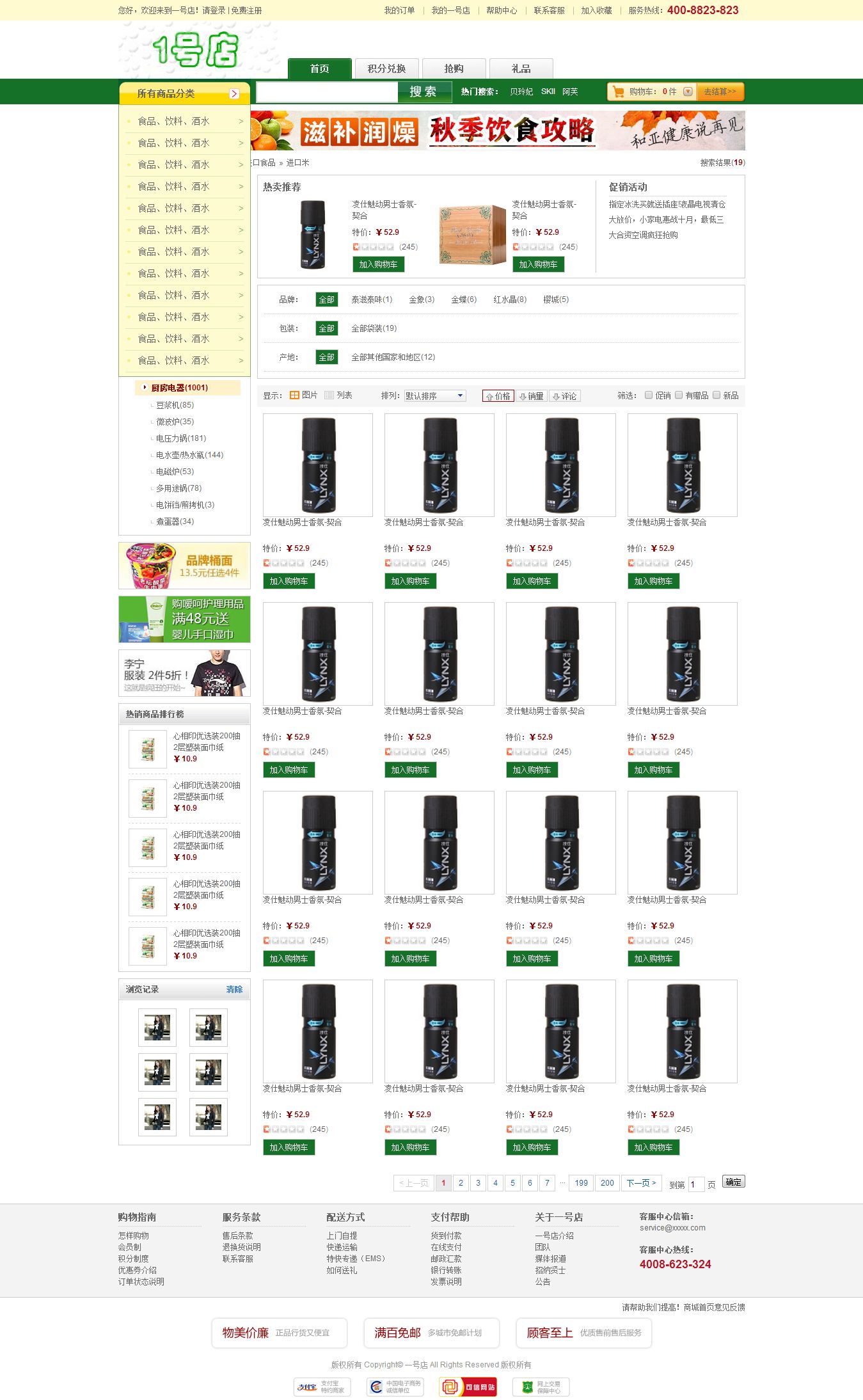Go to page 3
This screenshot has height=1400, width=863.
(x=478, y=1183)
